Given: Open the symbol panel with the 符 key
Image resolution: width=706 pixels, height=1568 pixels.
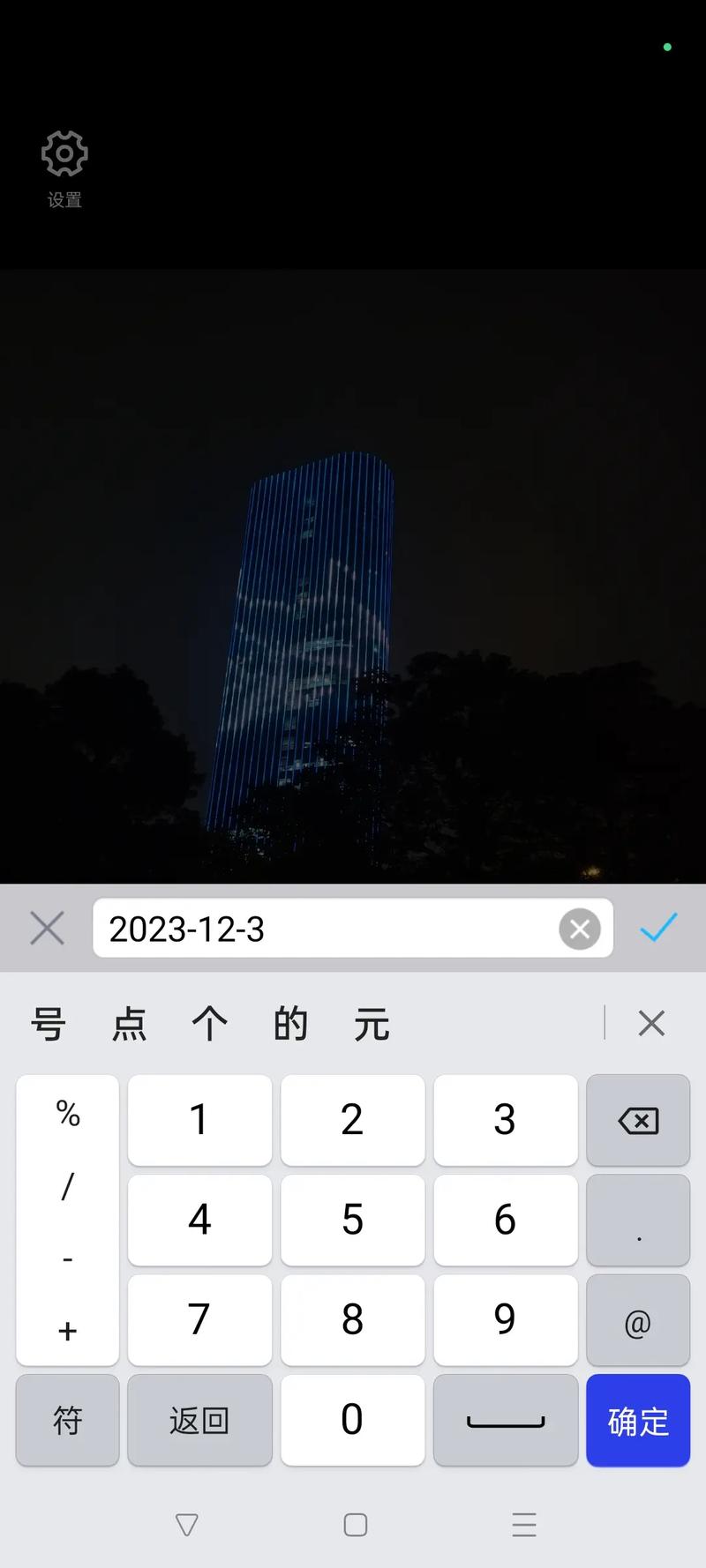Looking at the screenshot, I should coord(66,1421).
